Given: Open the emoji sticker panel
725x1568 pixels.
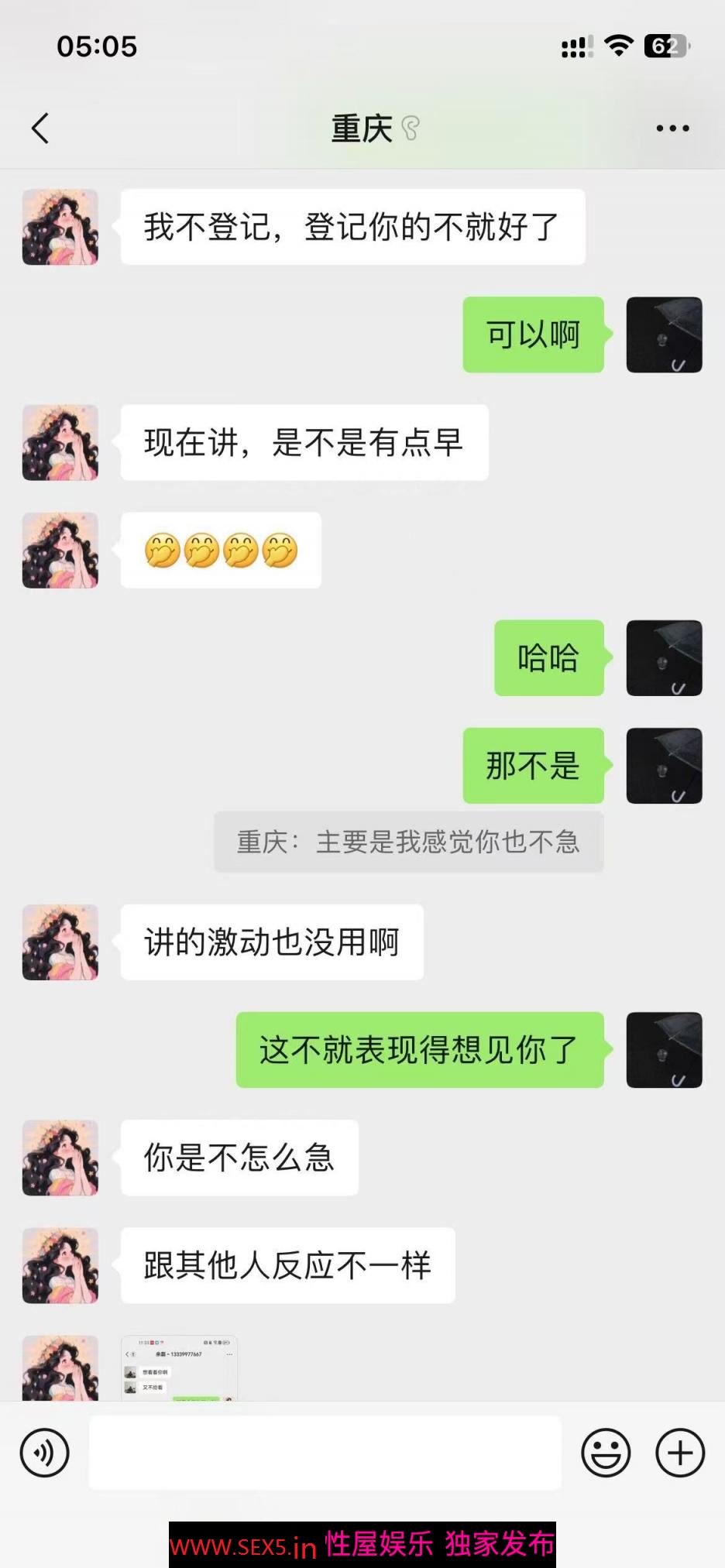Looking at the screenshot, I should (x=606, y=1453).
